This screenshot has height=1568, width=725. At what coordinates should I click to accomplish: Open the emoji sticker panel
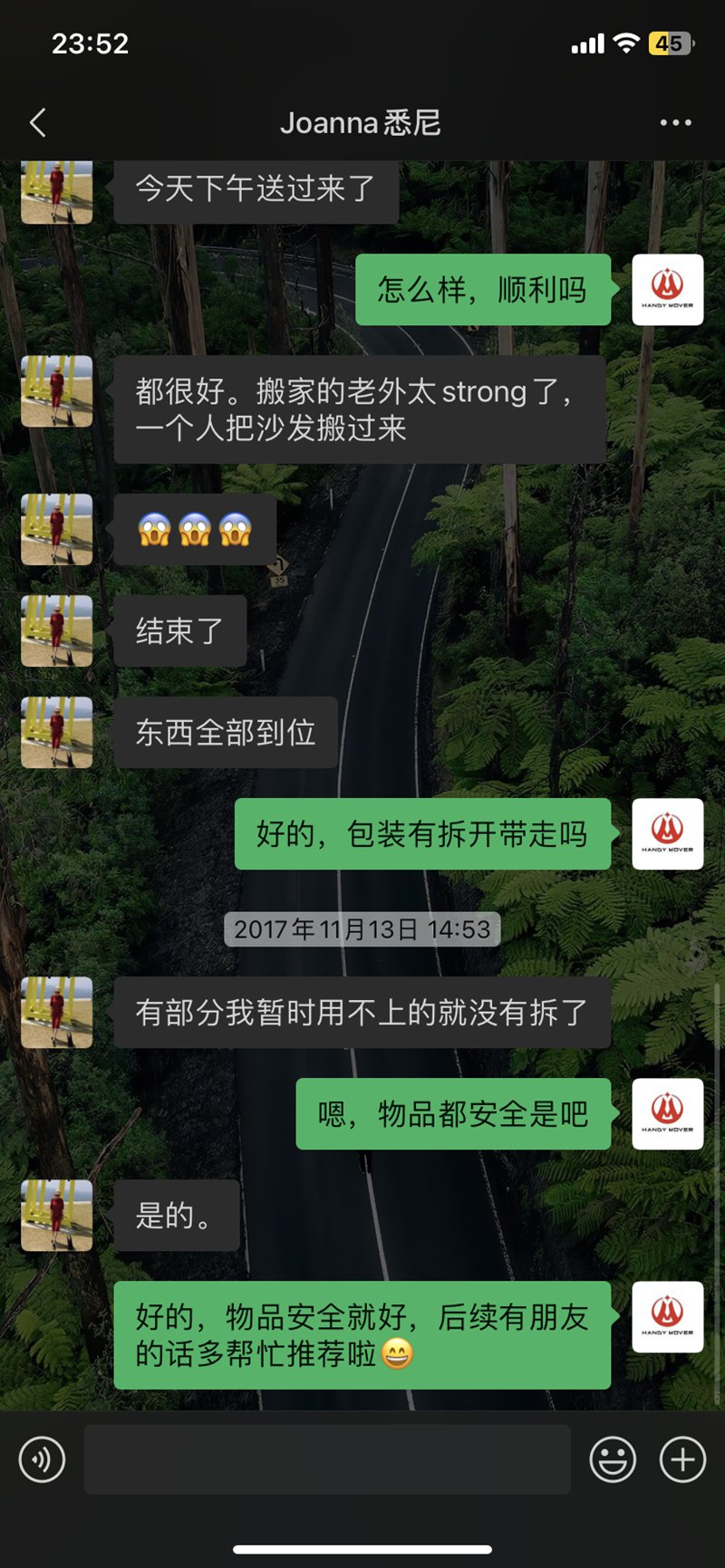coord(613,1459)
